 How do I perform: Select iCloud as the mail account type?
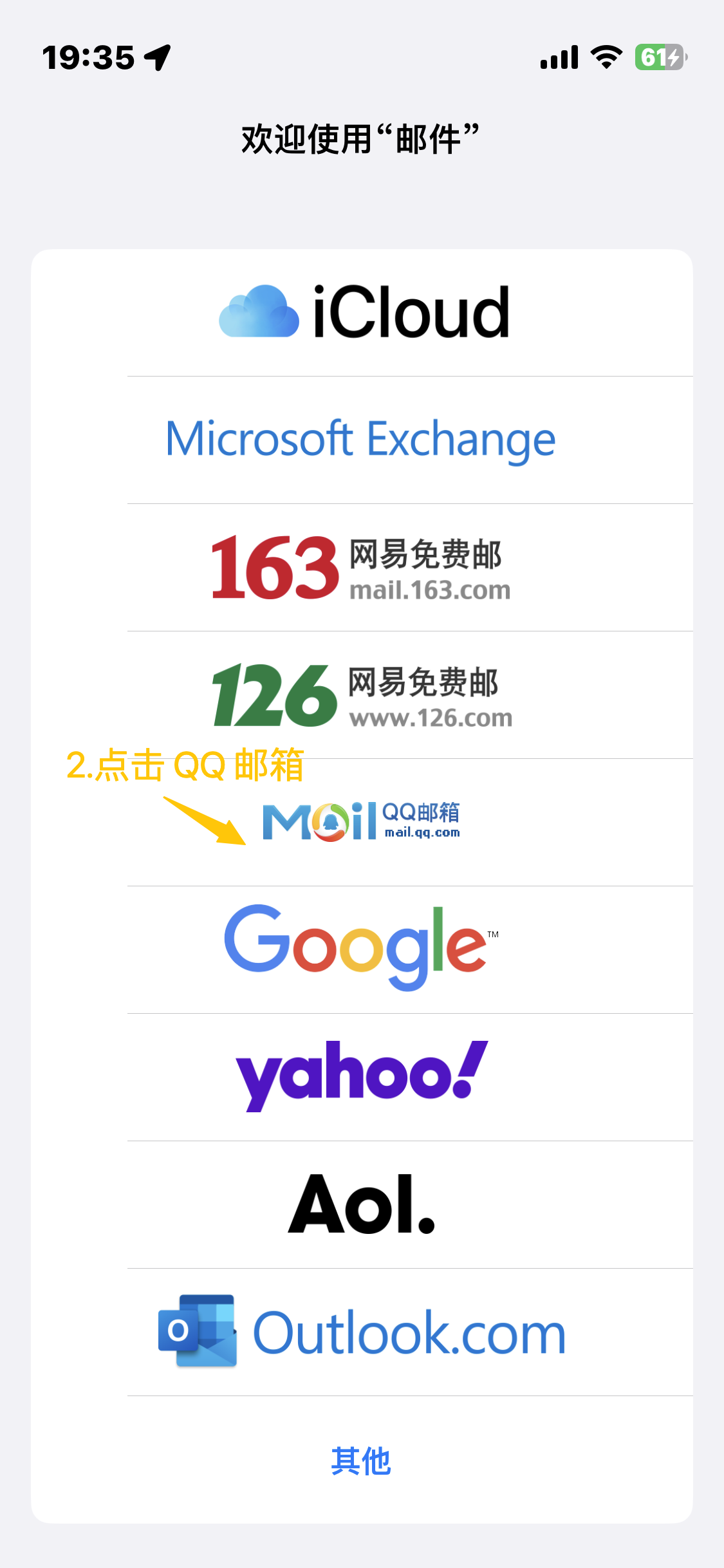click(362, 313)
